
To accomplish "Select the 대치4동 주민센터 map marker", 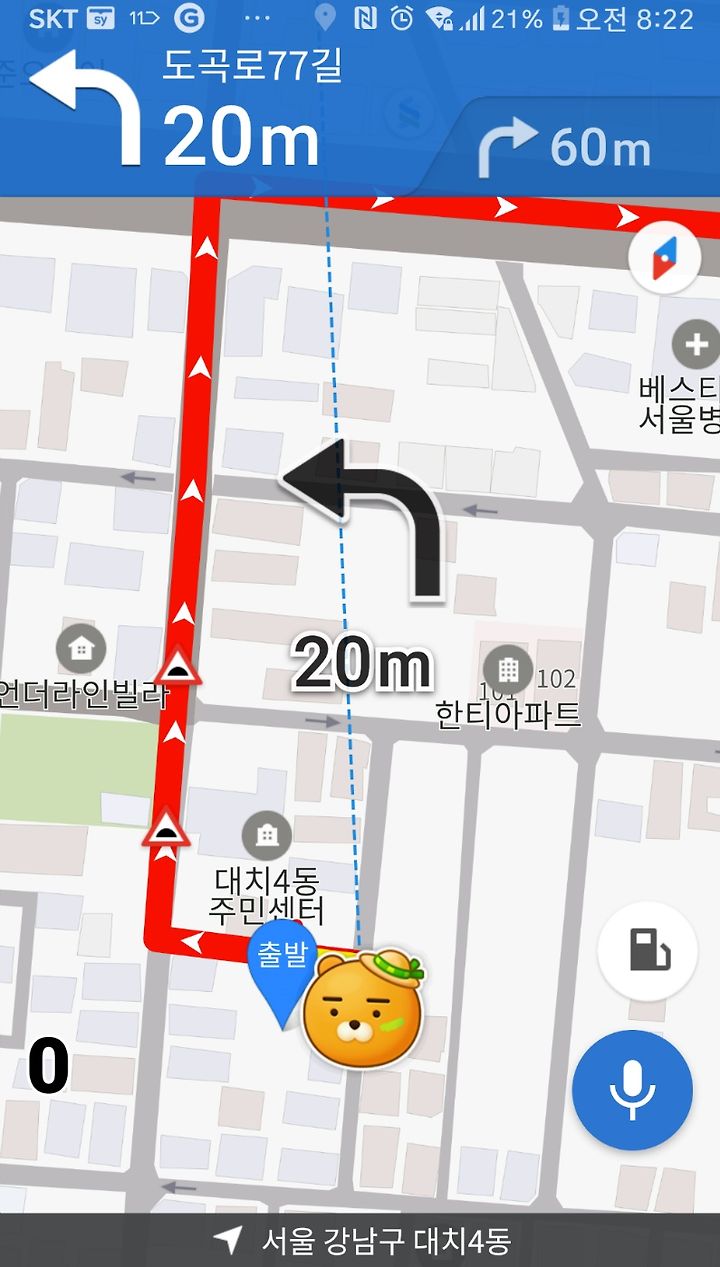I will 267,836.
